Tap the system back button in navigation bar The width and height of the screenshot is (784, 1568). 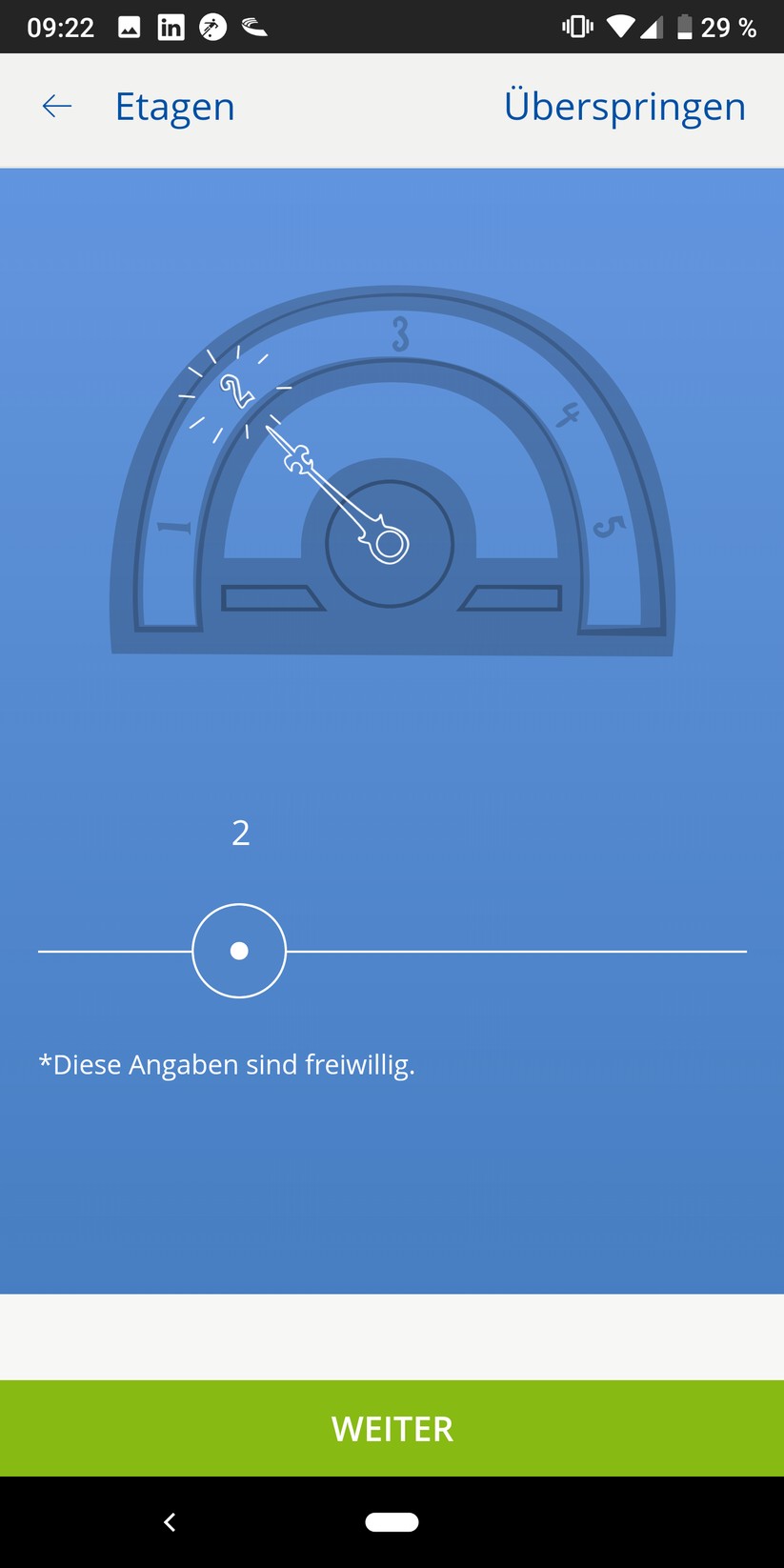170,1522
